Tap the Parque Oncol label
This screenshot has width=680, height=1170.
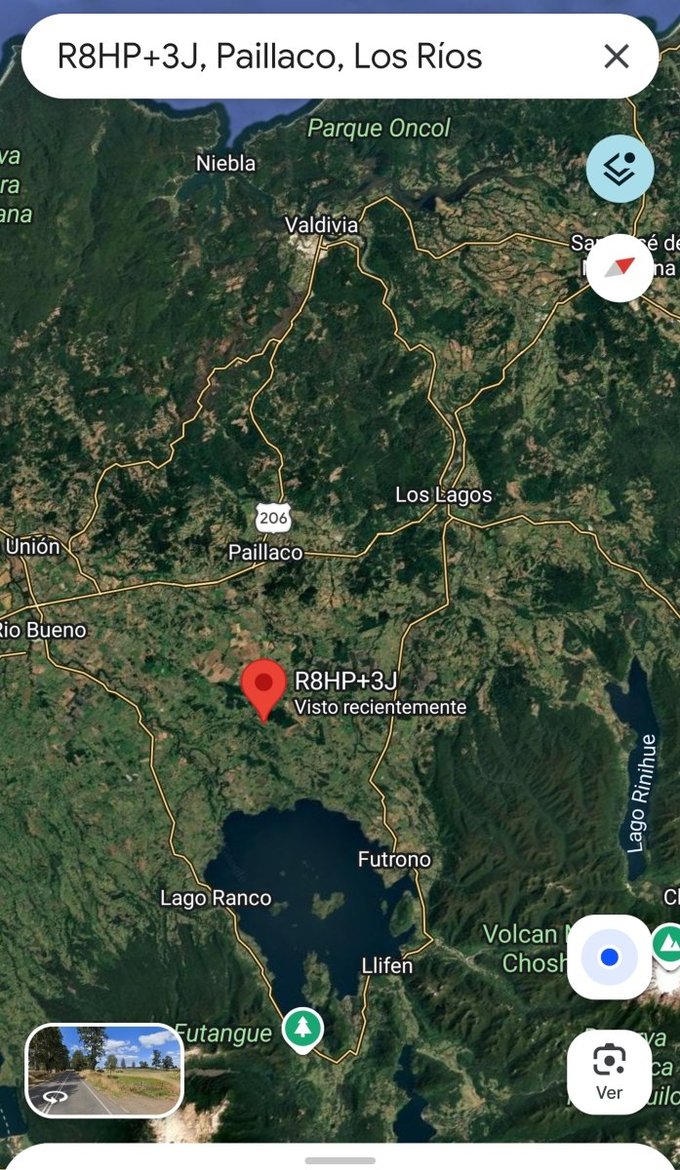pyautogui.click(x=378, y=128)
